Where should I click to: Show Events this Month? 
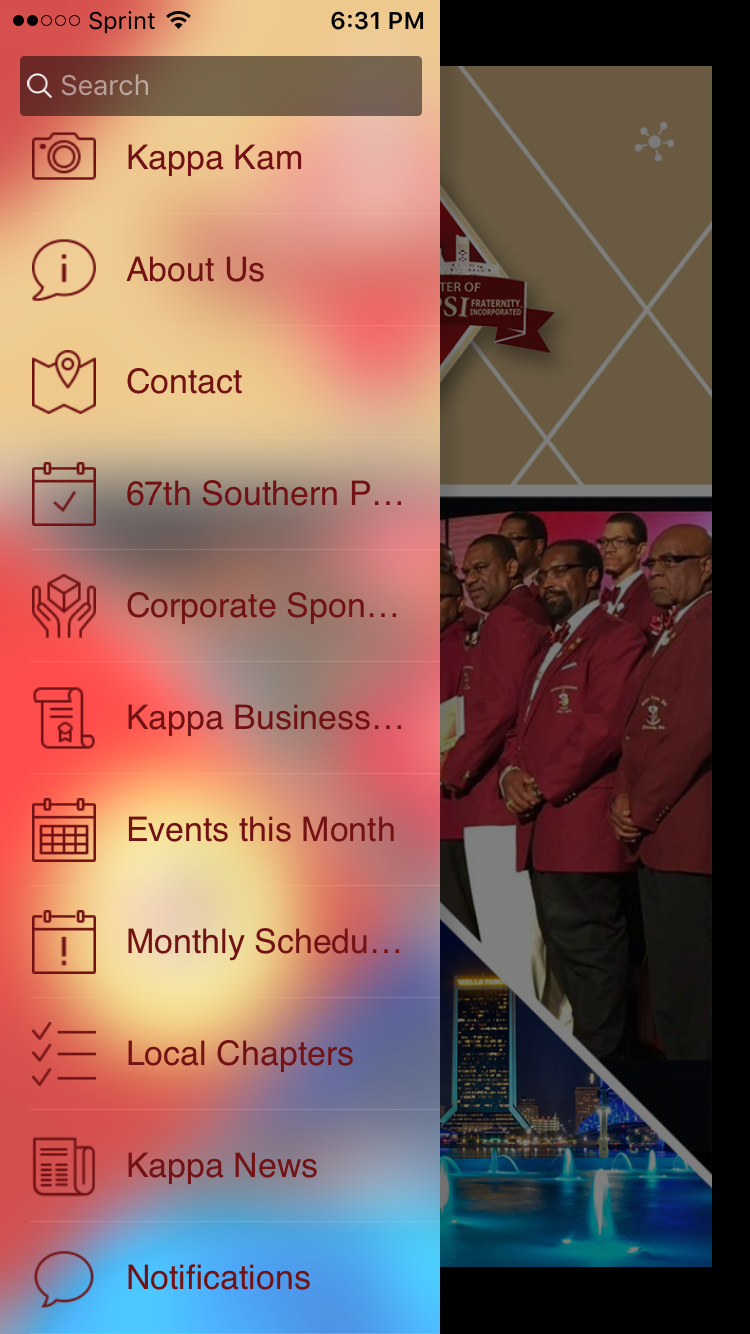pos(260,830)
